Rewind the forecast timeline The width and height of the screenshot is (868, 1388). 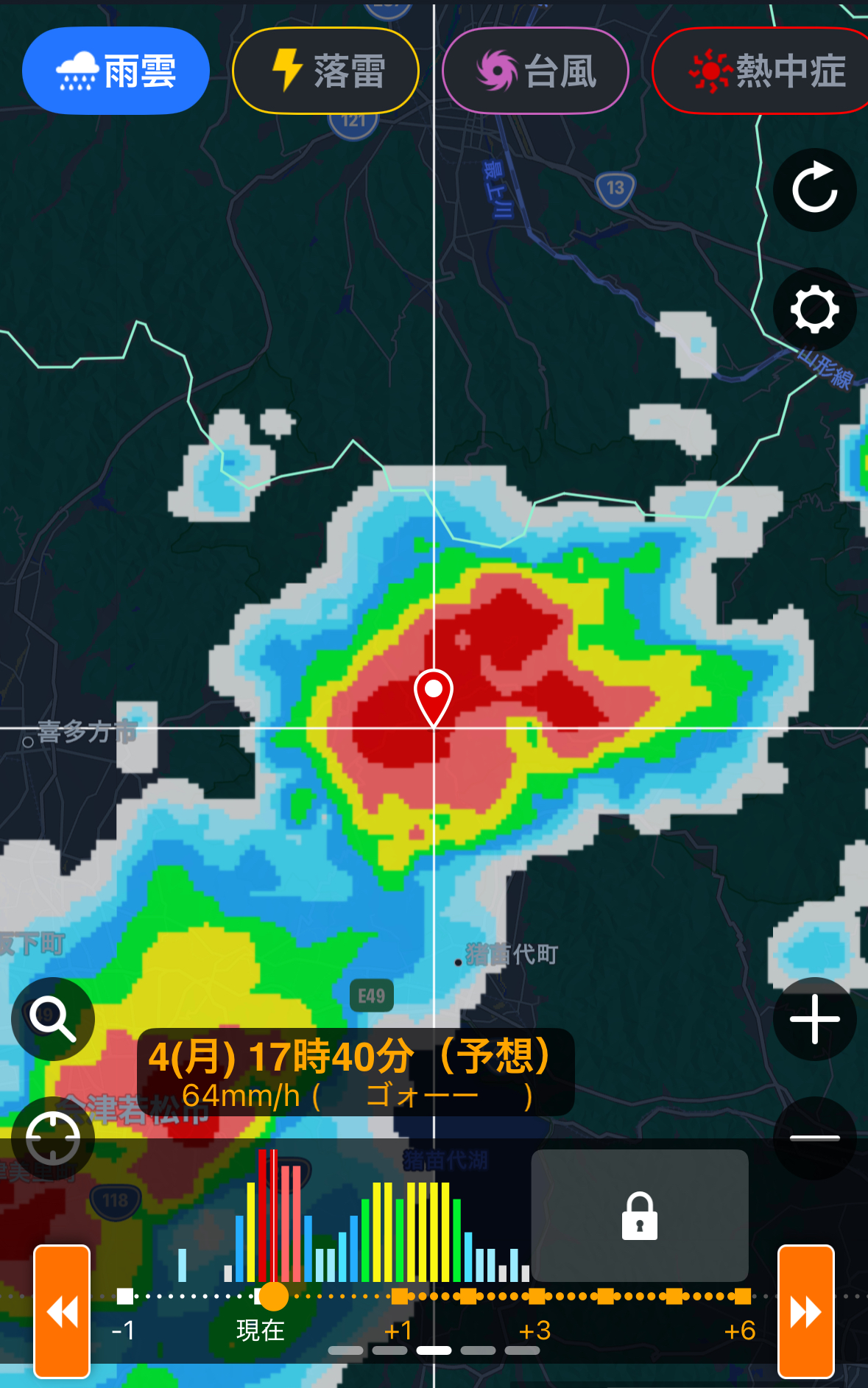62,1311
